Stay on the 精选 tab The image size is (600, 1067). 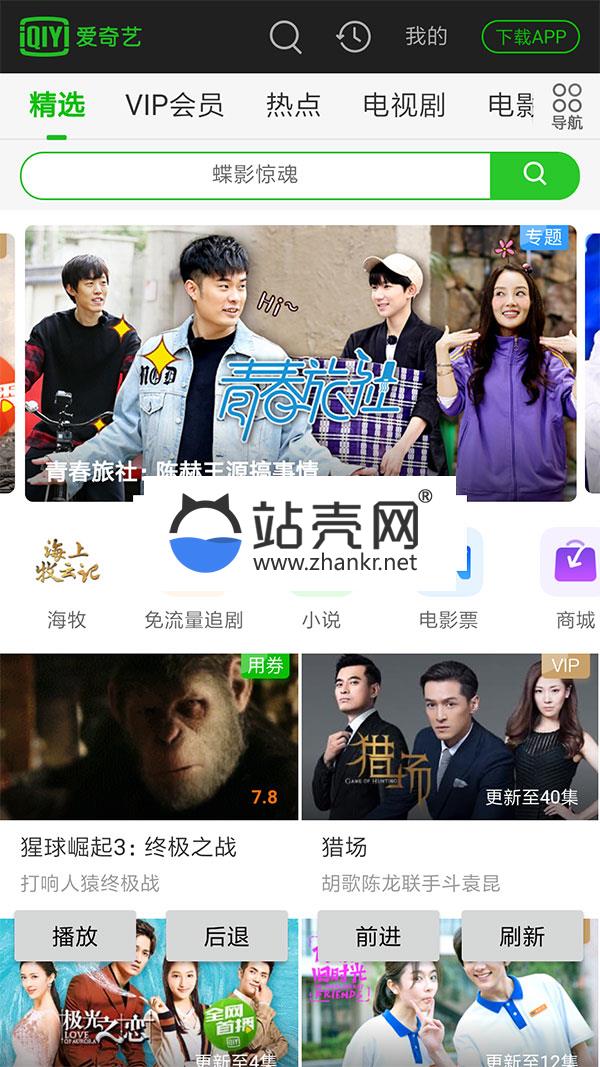[x=57, y=105]
